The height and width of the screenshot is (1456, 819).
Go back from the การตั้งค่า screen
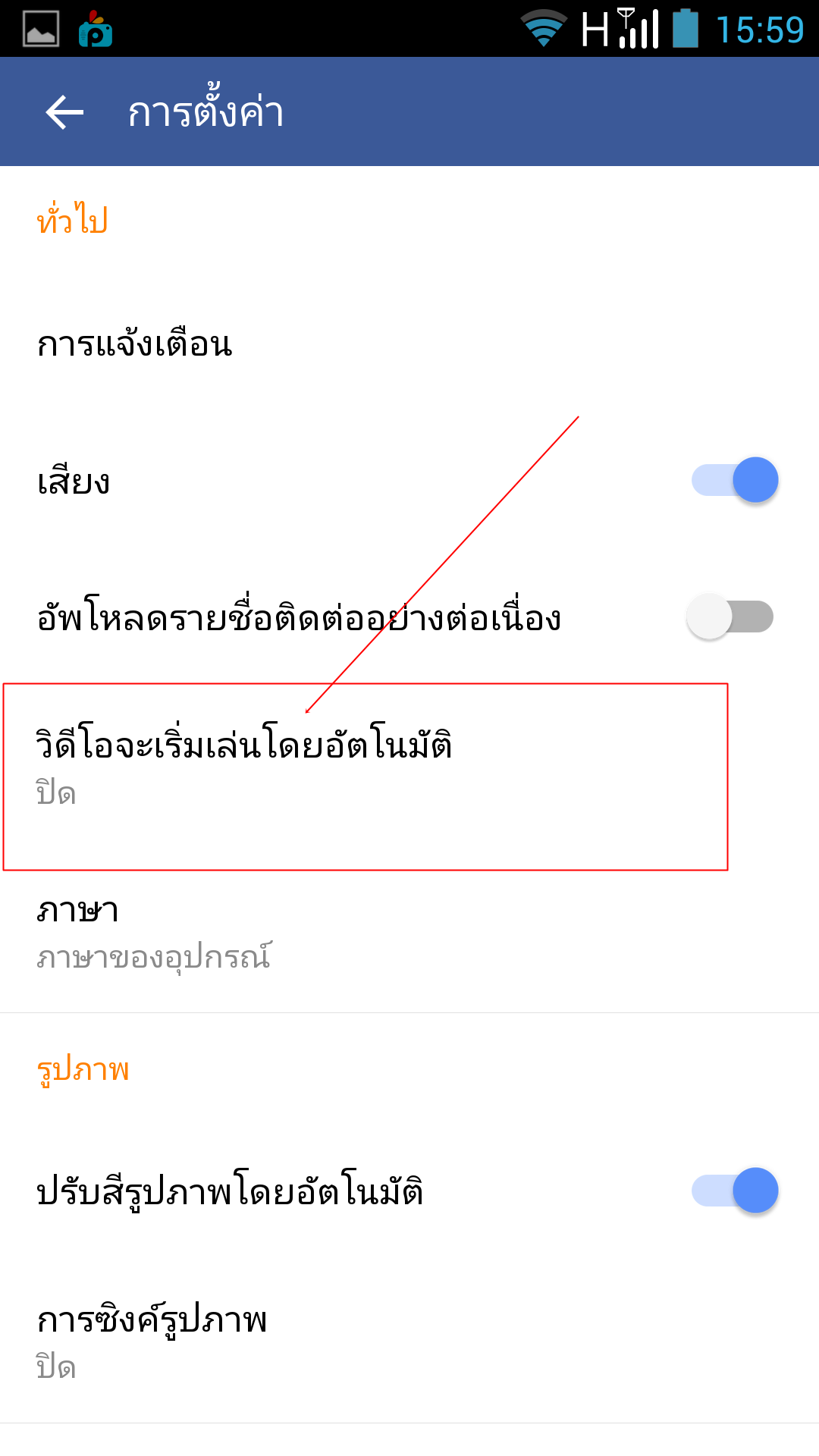[x=64, y=112]
